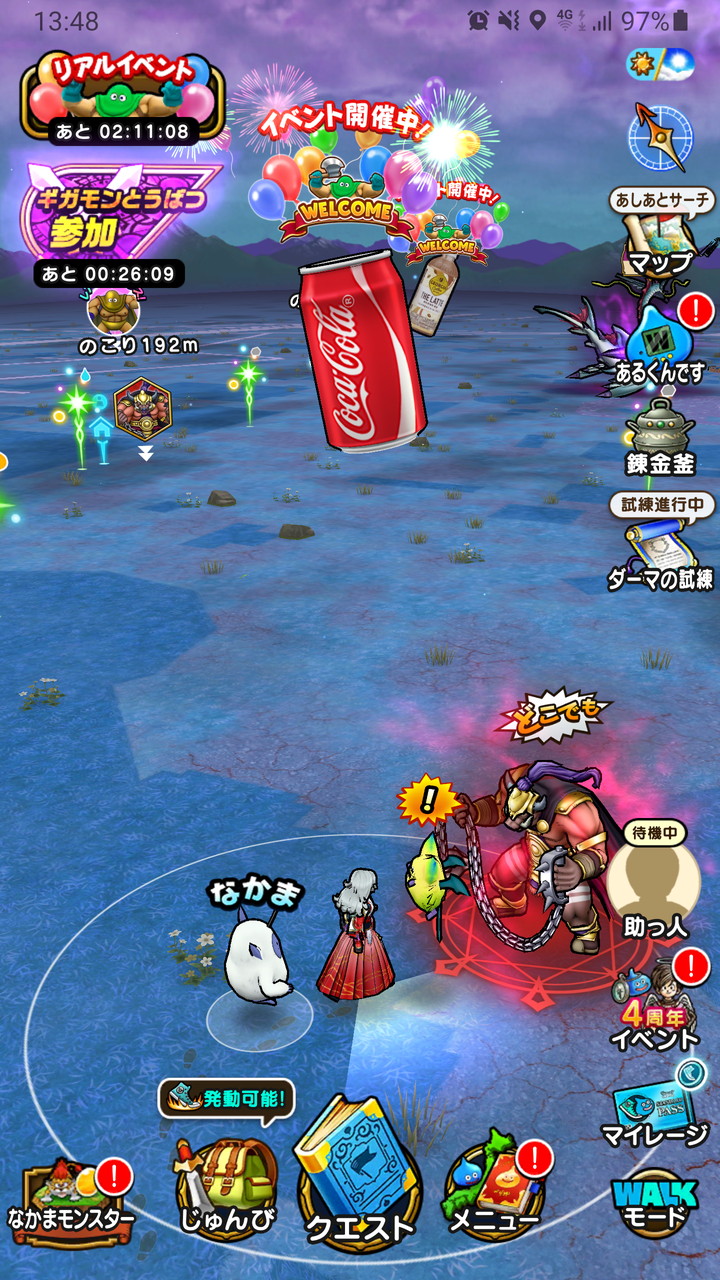Select the hexagonal target monster marker
This screenshot has width=720, height=1280.
pyautogui.click(x=143, y=408)
